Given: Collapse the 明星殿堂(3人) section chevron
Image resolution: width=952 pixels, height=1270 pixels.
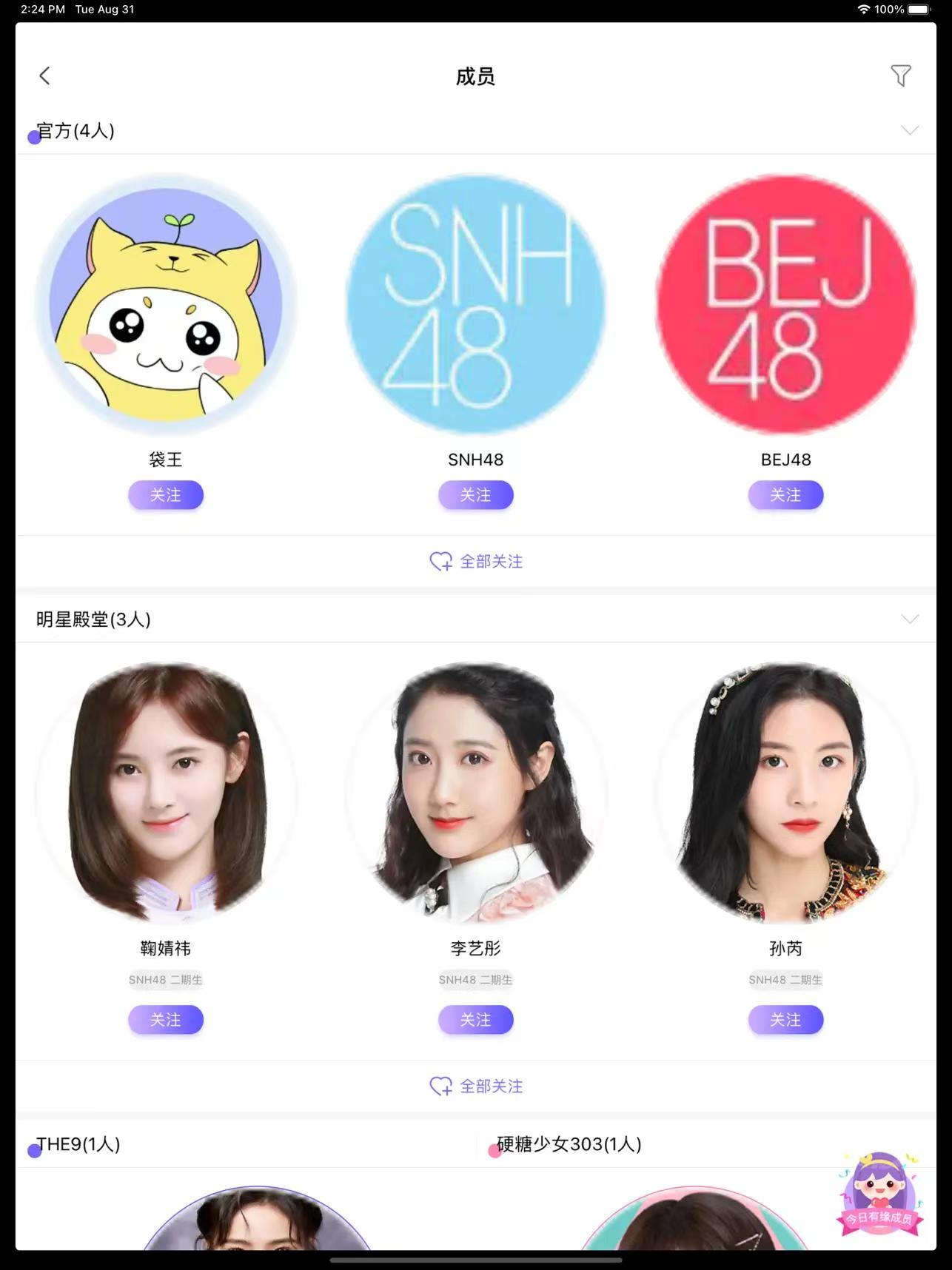Looking at the screenshot, I should coord(910,619).
